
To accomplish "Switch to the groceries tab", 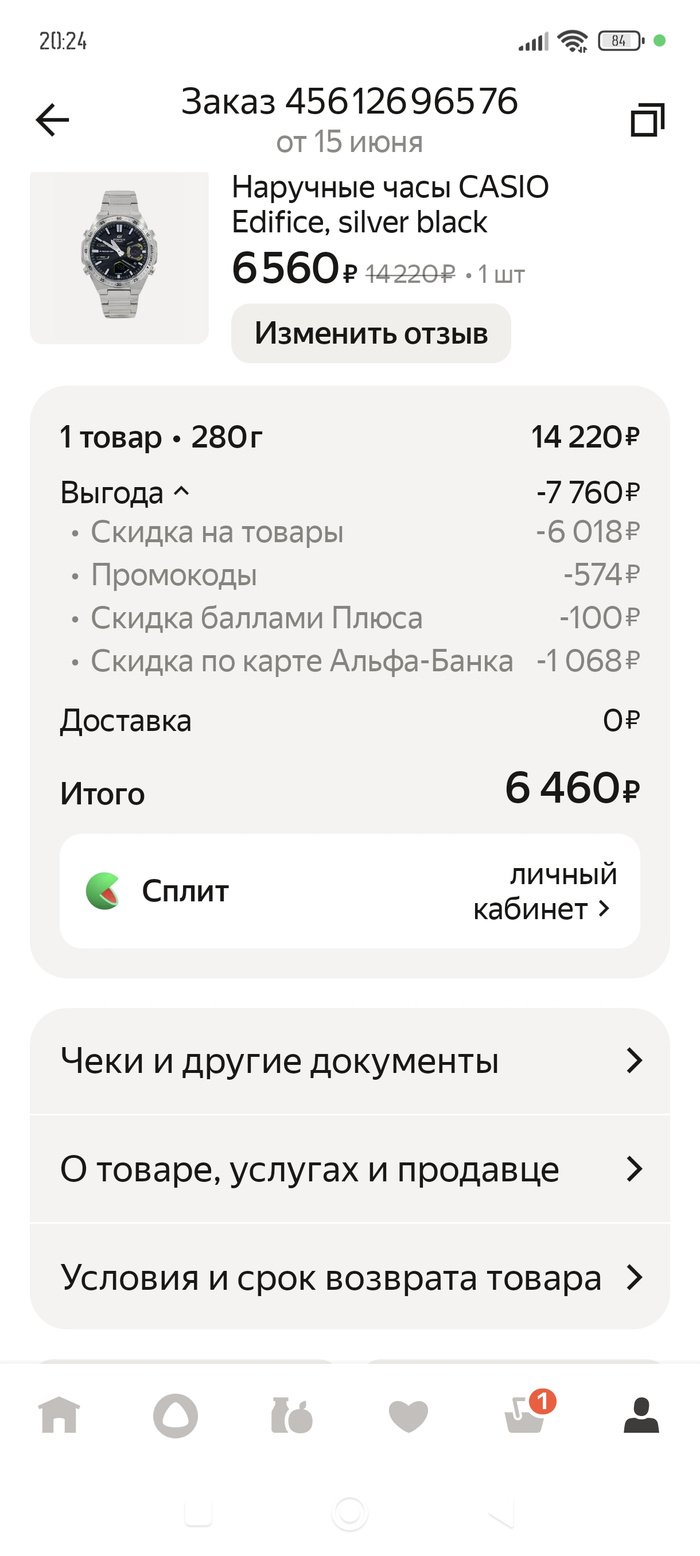I will pos(292,1416).
